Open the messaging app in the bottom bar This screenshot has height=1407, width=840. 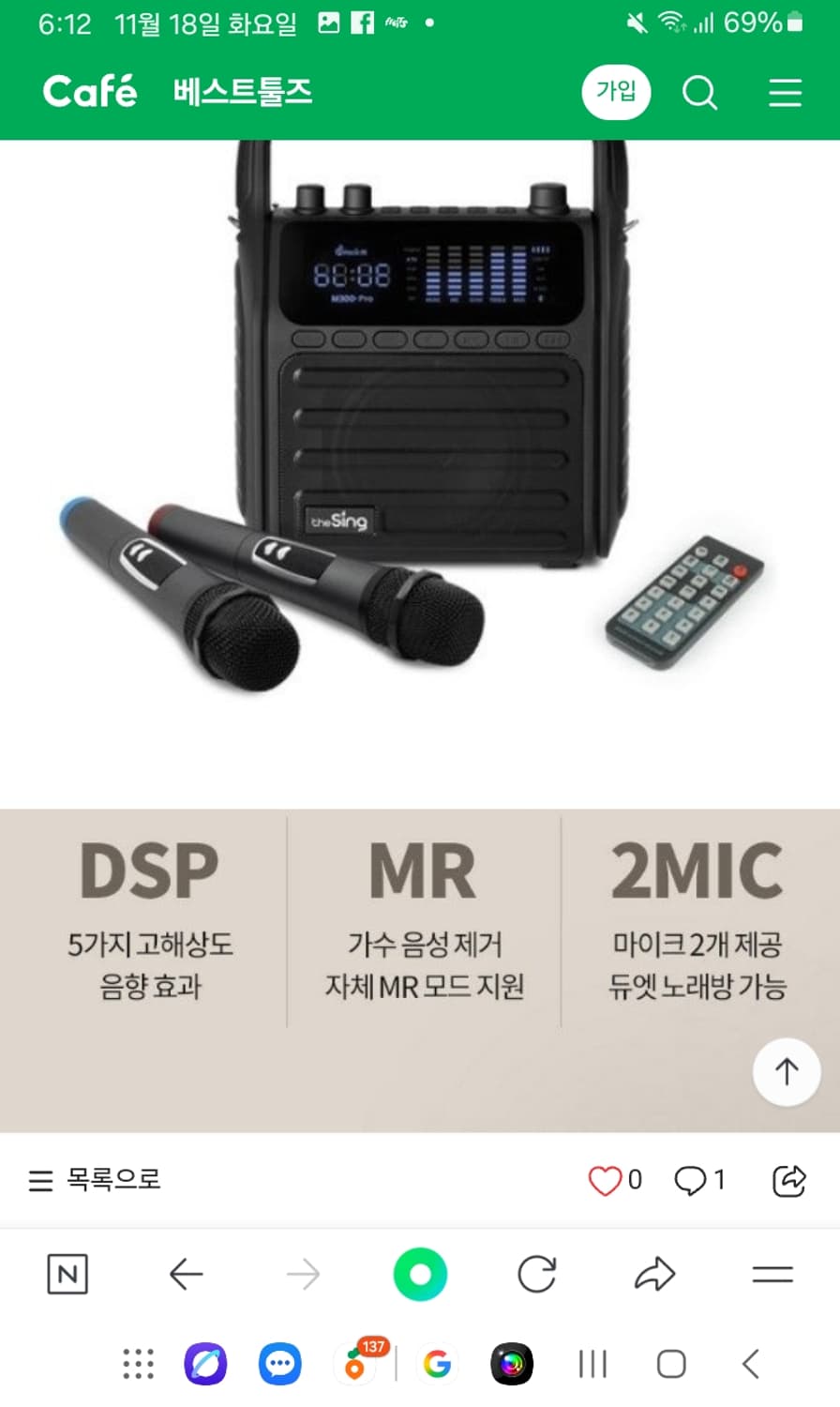click(278, 1365)
